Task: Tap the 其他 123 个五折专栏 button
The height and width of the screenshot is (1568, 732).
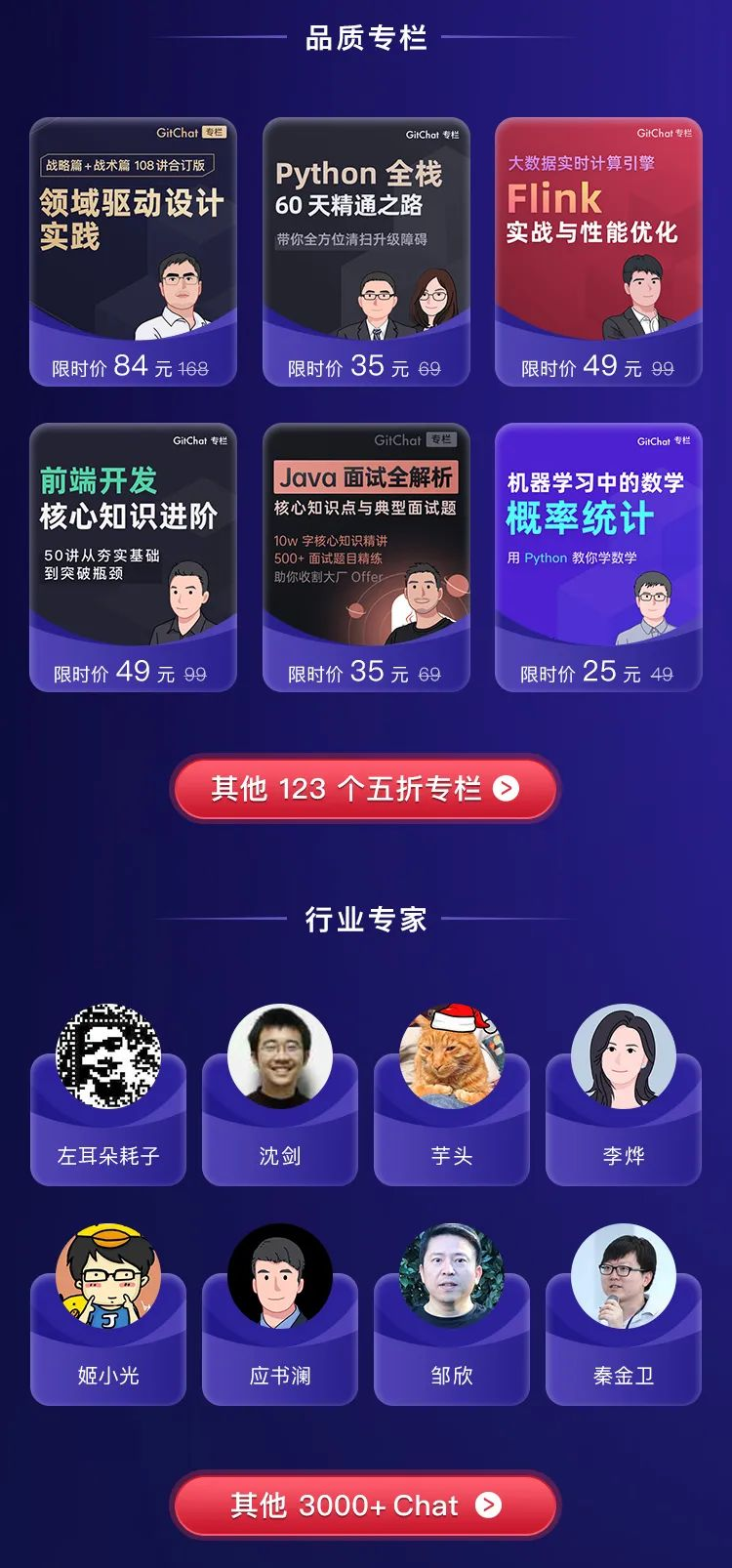Action: 365,788
